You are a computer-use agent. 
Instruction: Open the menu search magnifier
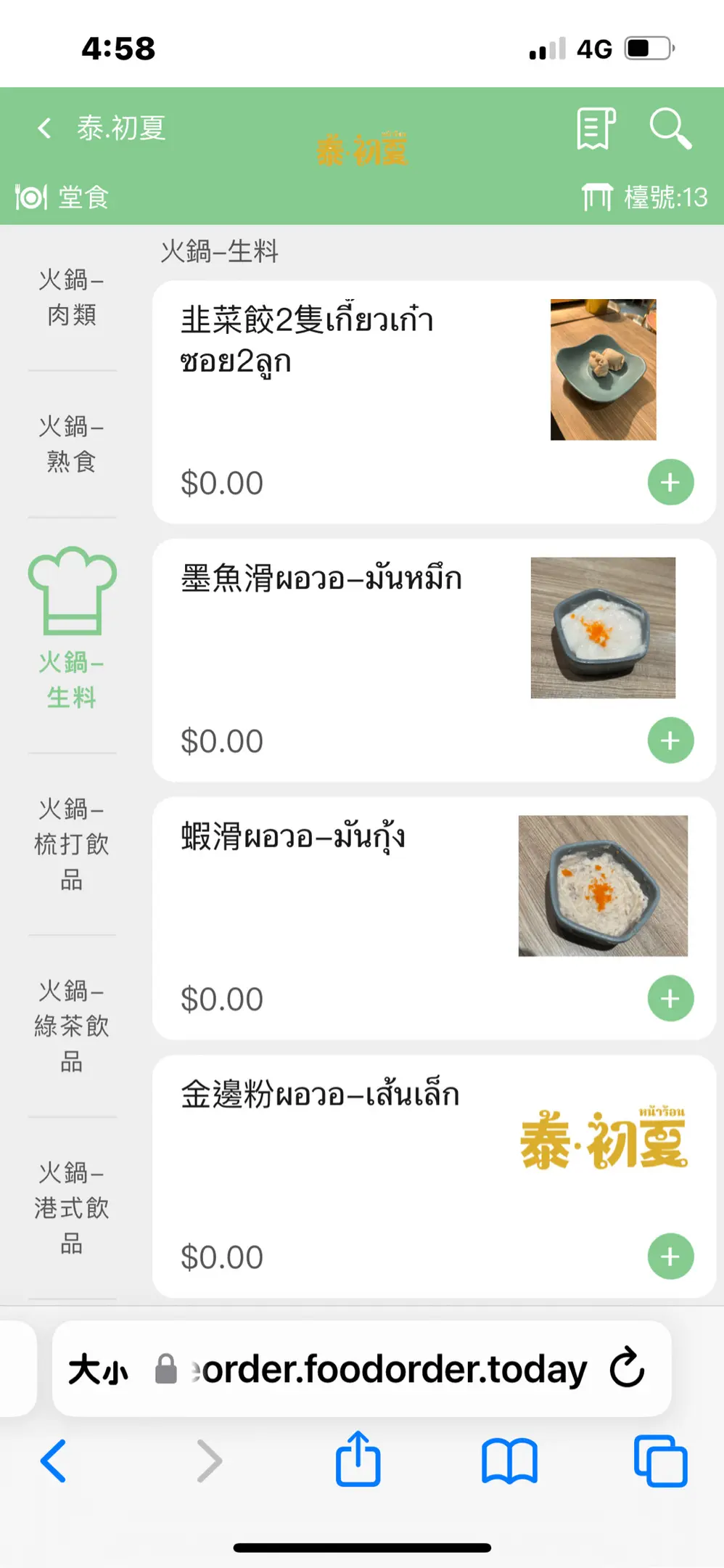[x=670, y=128]
